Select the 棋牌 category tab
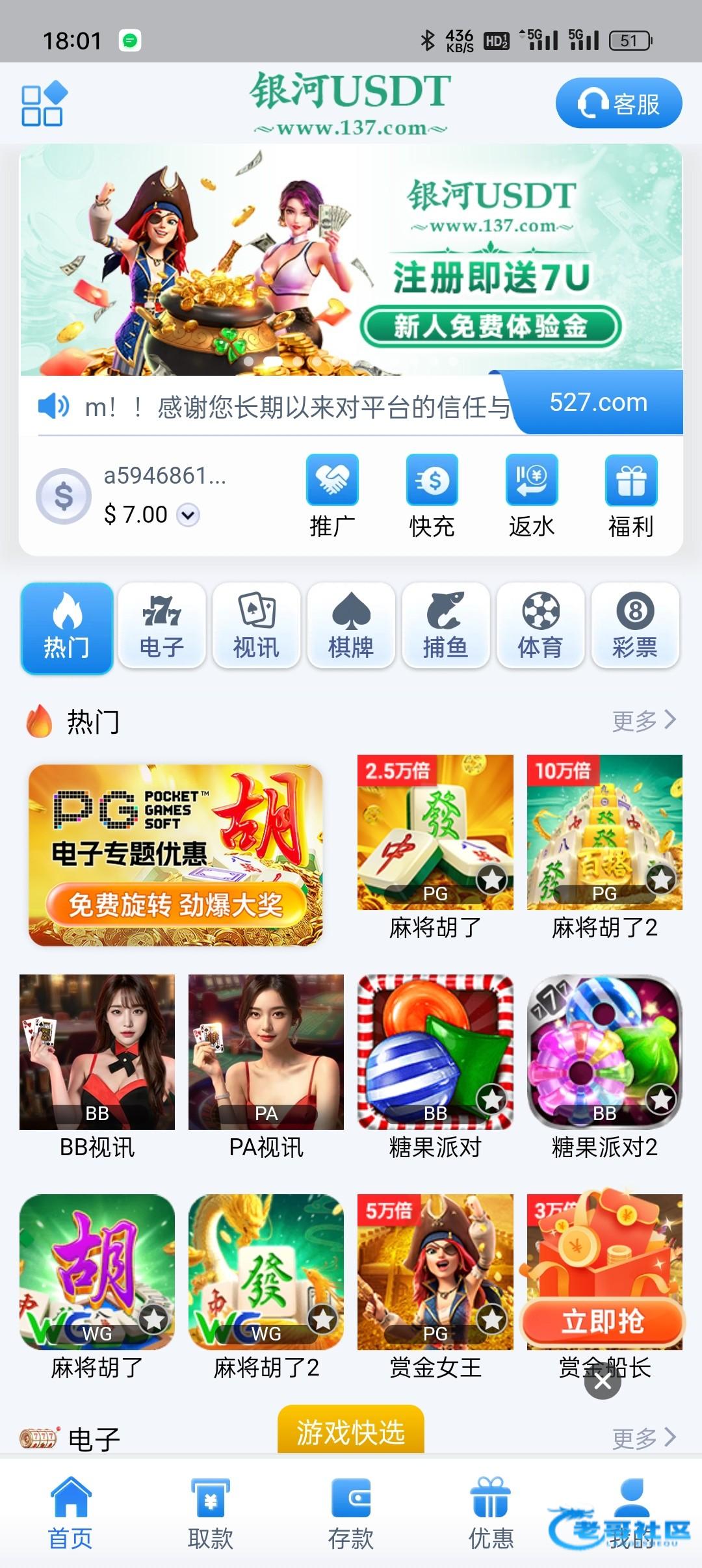Image resolution: width=702 pixels, height=1568 pixels. [351, 625]
